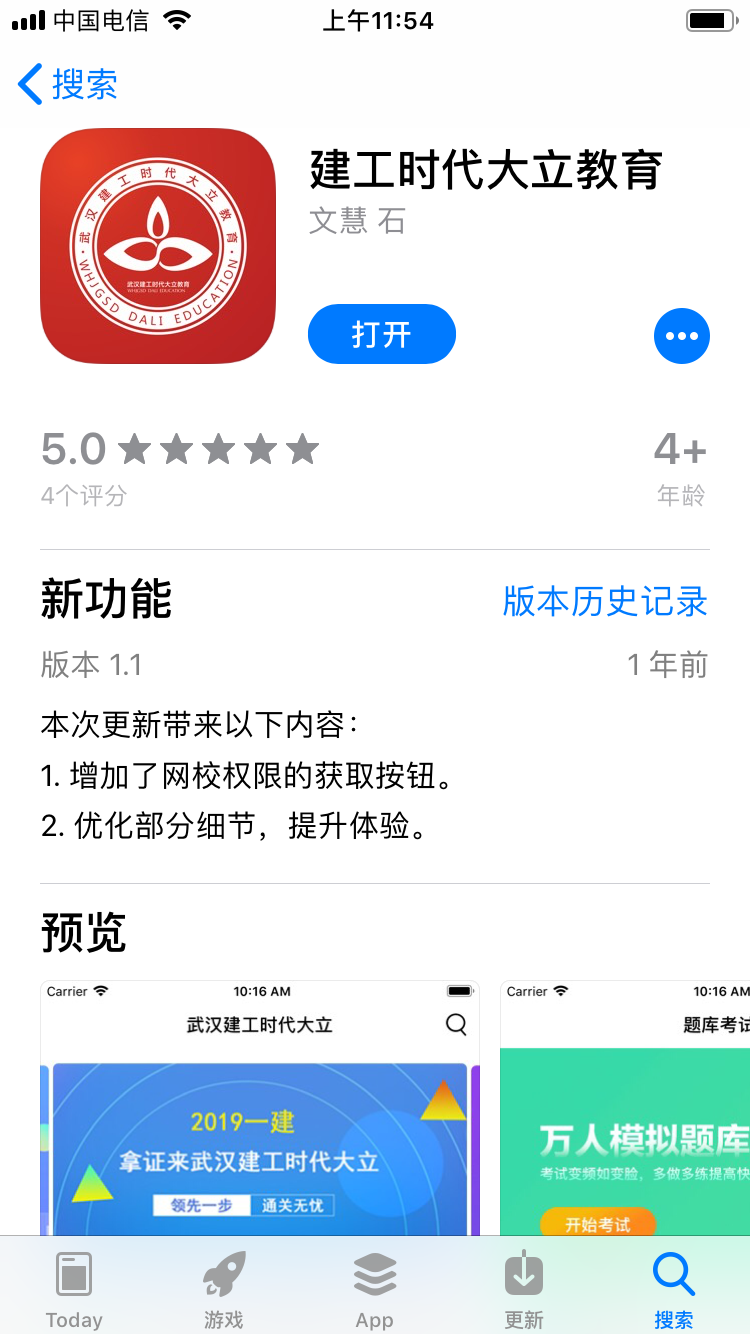Go back to 搜索 results

[x=68, y=84]
